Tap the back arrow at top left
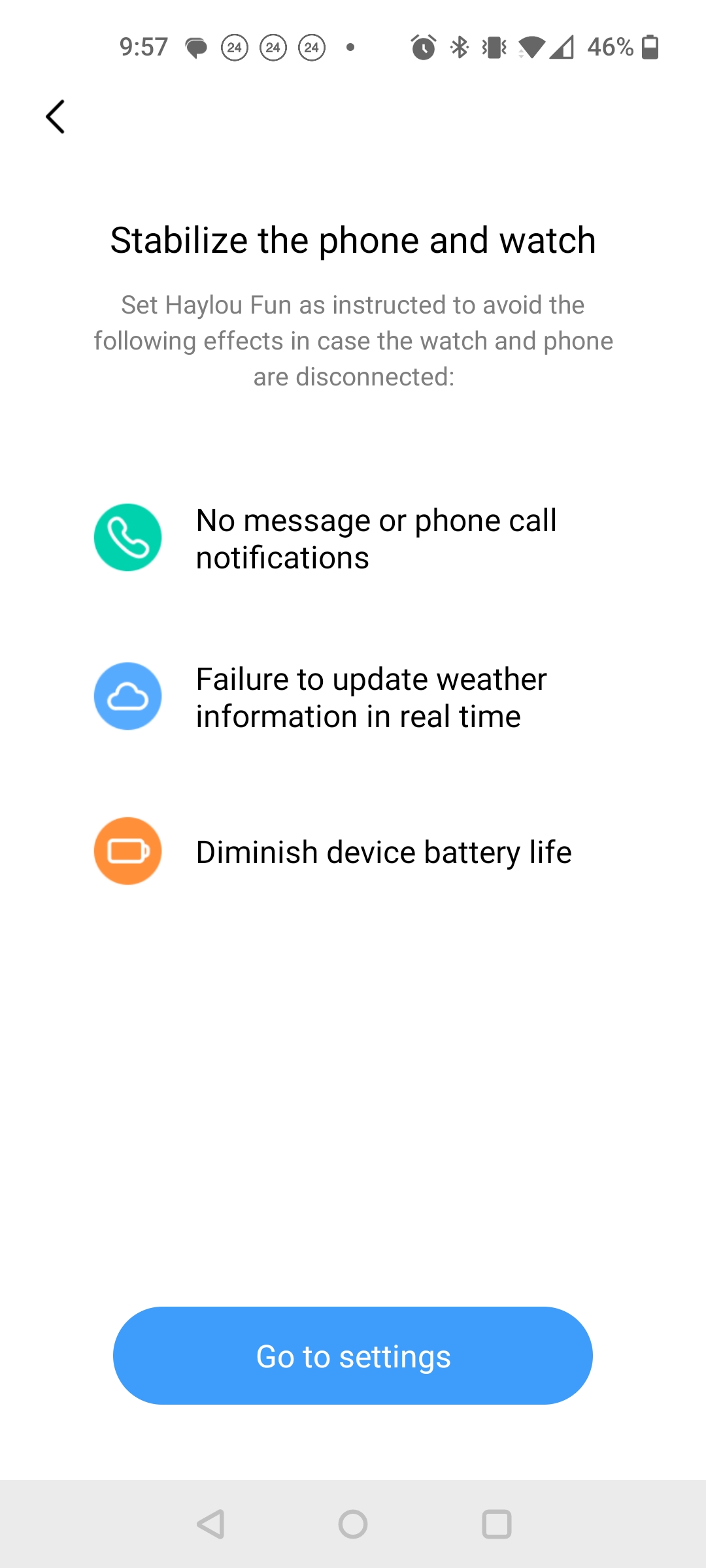The image size is (706, 1568). [x=56, y=117]
